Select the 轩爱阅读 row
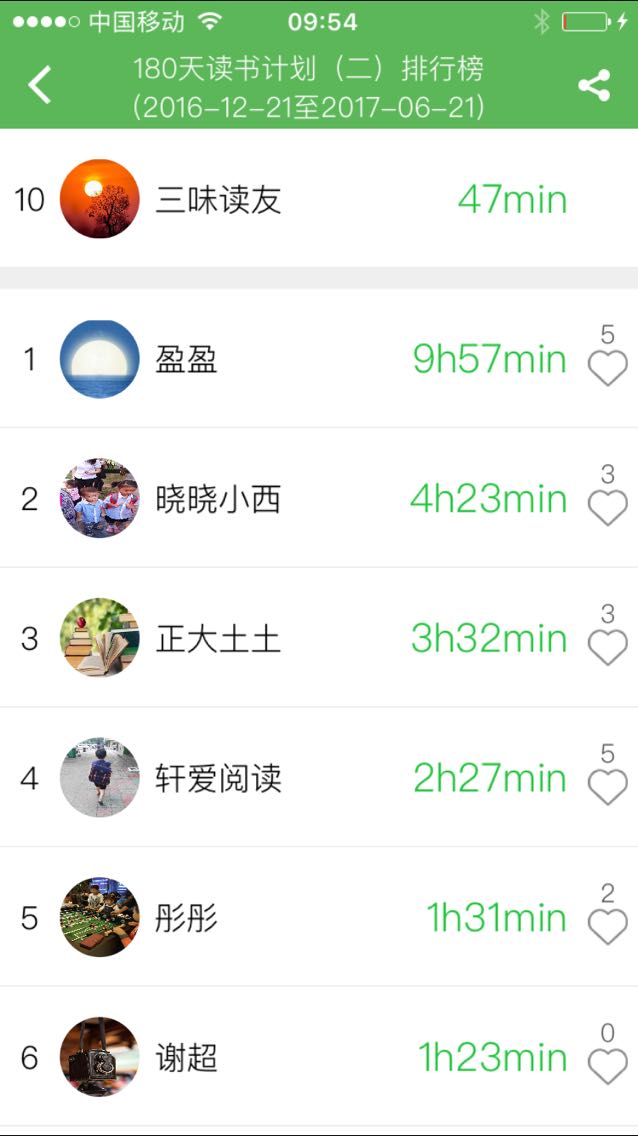The image size is (638, 1136). pyautogui.click(x=300, y=778)
